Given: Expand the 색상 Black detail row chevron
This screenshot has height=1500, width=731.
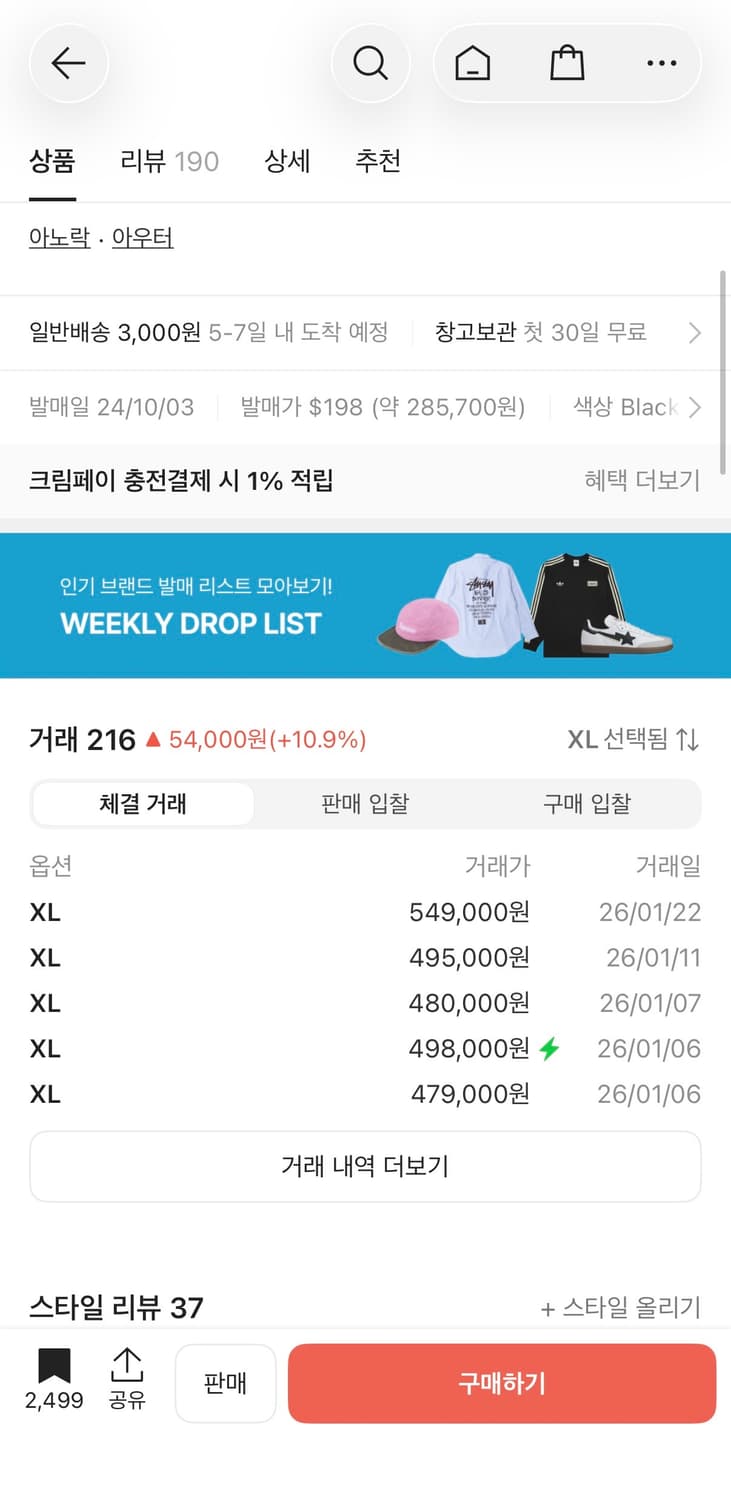Looking at the screenshot, I should coord(697,406).
